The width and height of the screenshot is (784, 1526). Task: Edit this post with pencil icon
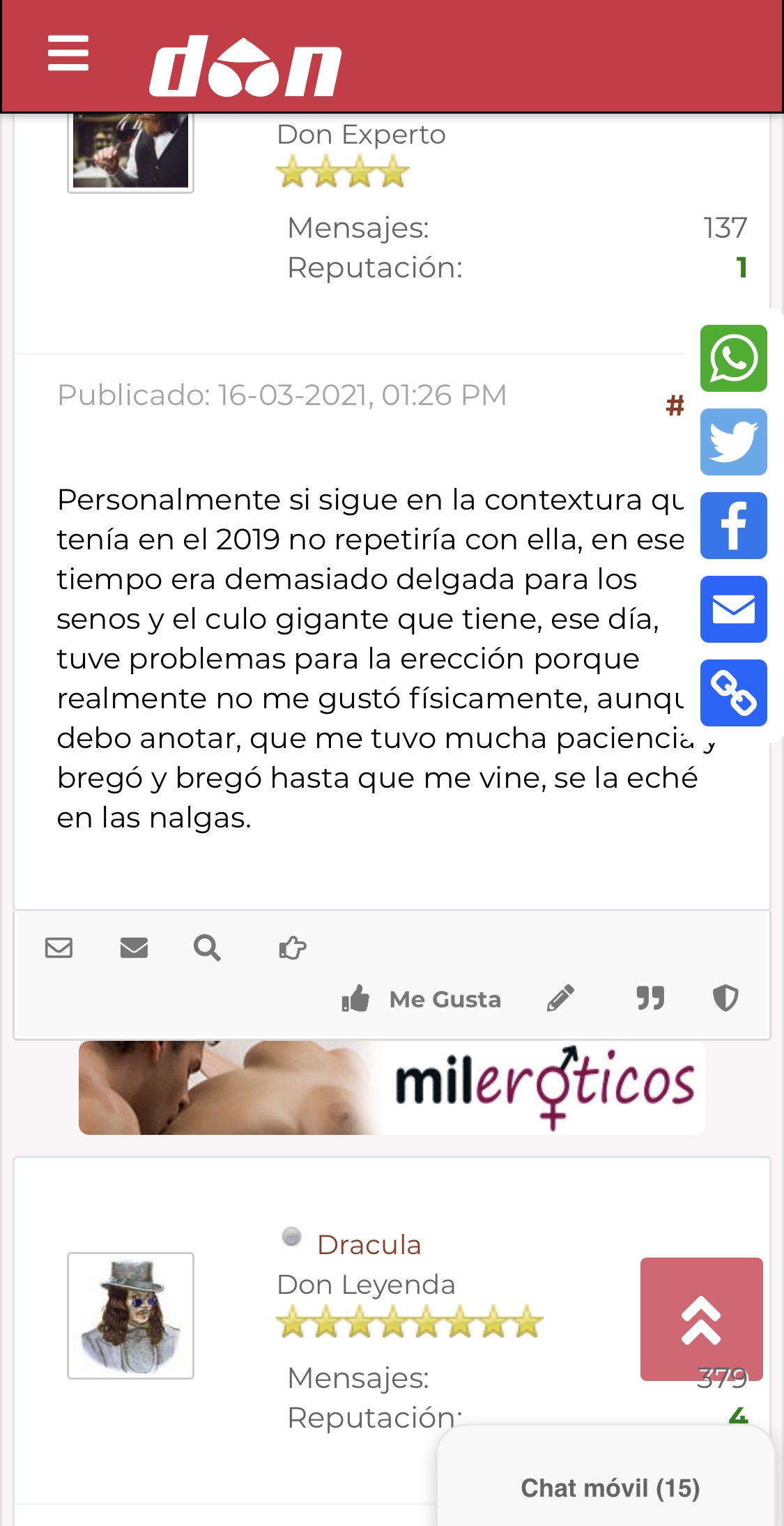click(x=560, y=998)
